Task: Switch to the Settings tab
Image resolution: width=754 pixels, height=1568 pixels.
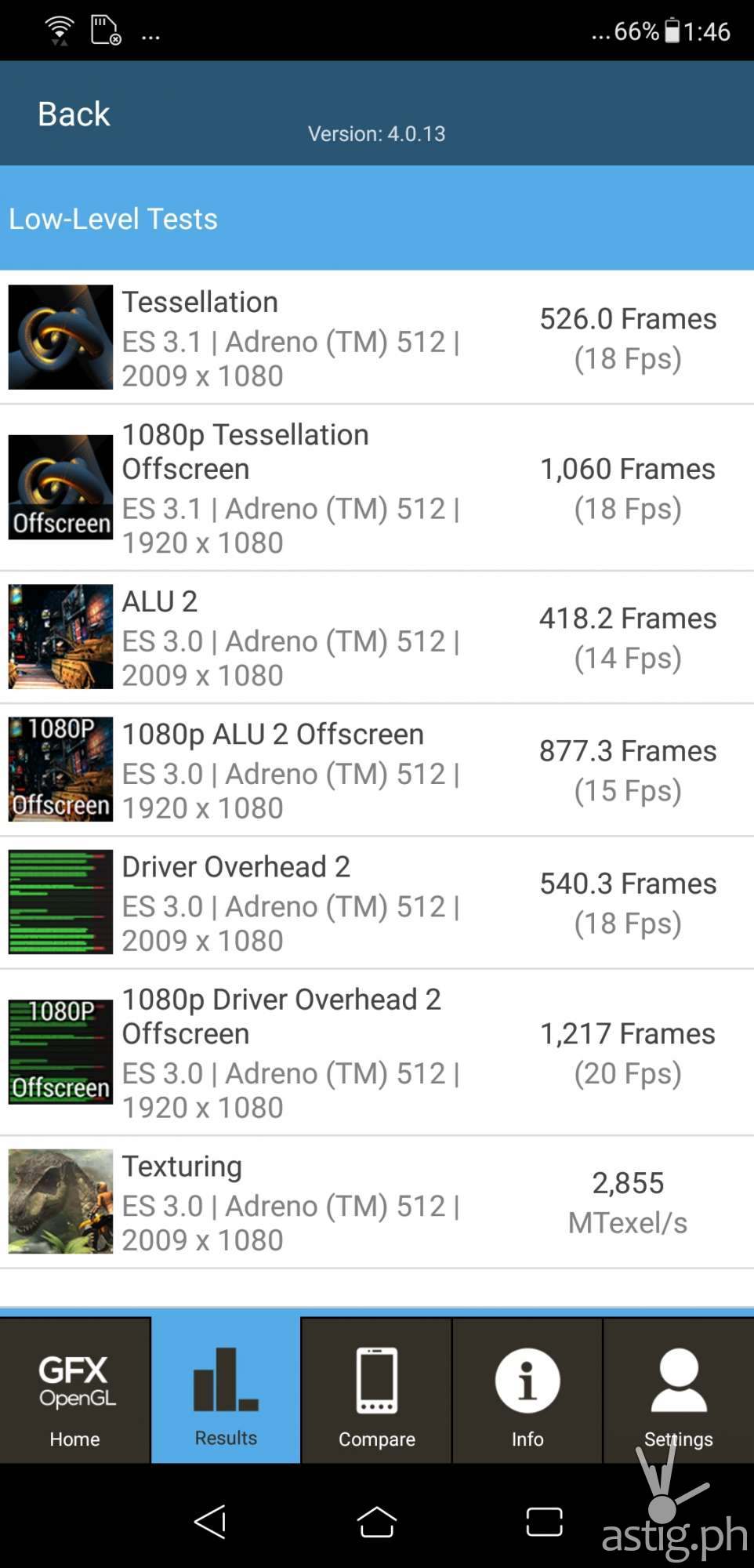Action: (679, 1391)
